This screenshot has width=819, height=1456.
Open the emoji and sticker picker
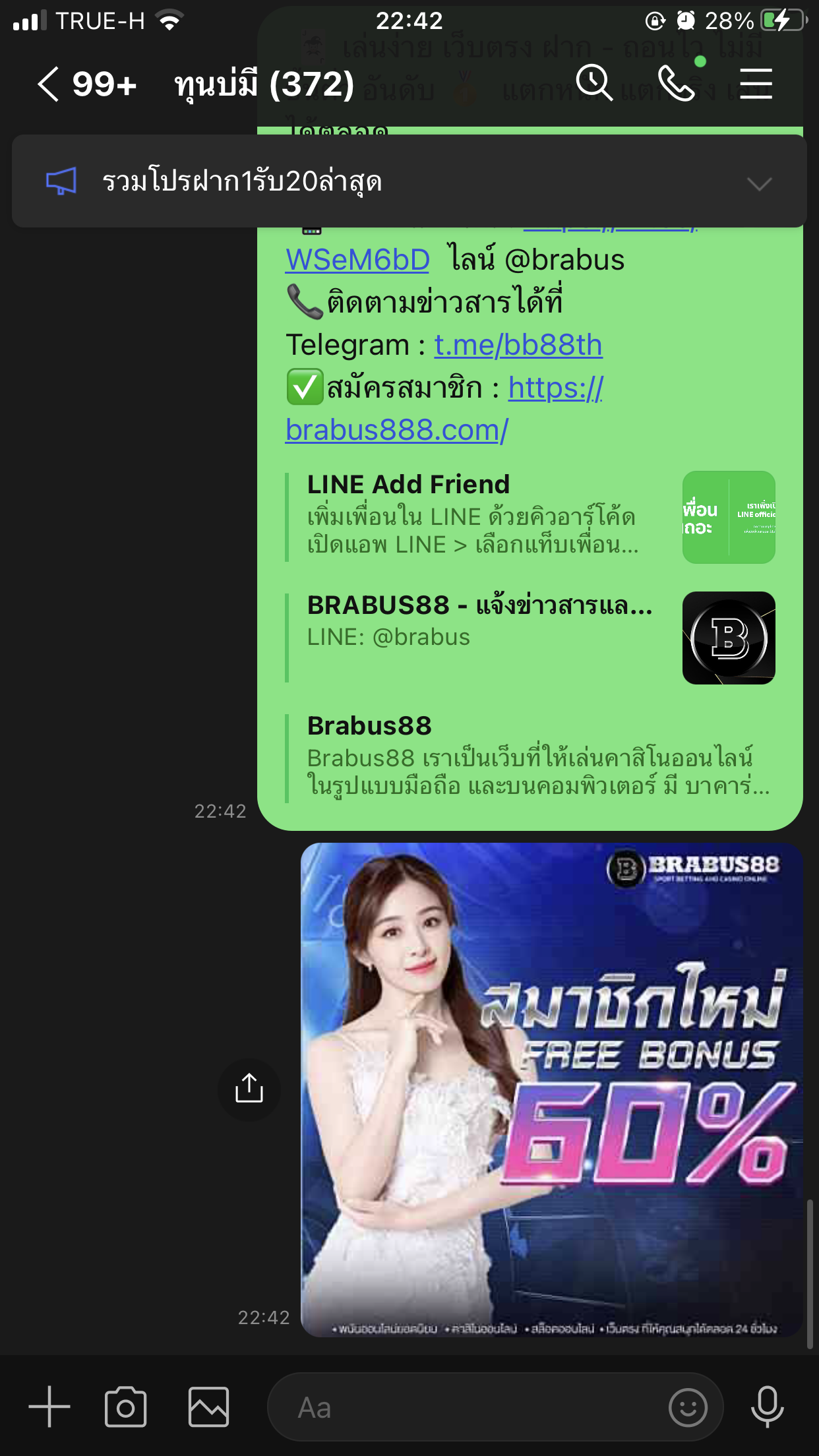click(688, 1407)
